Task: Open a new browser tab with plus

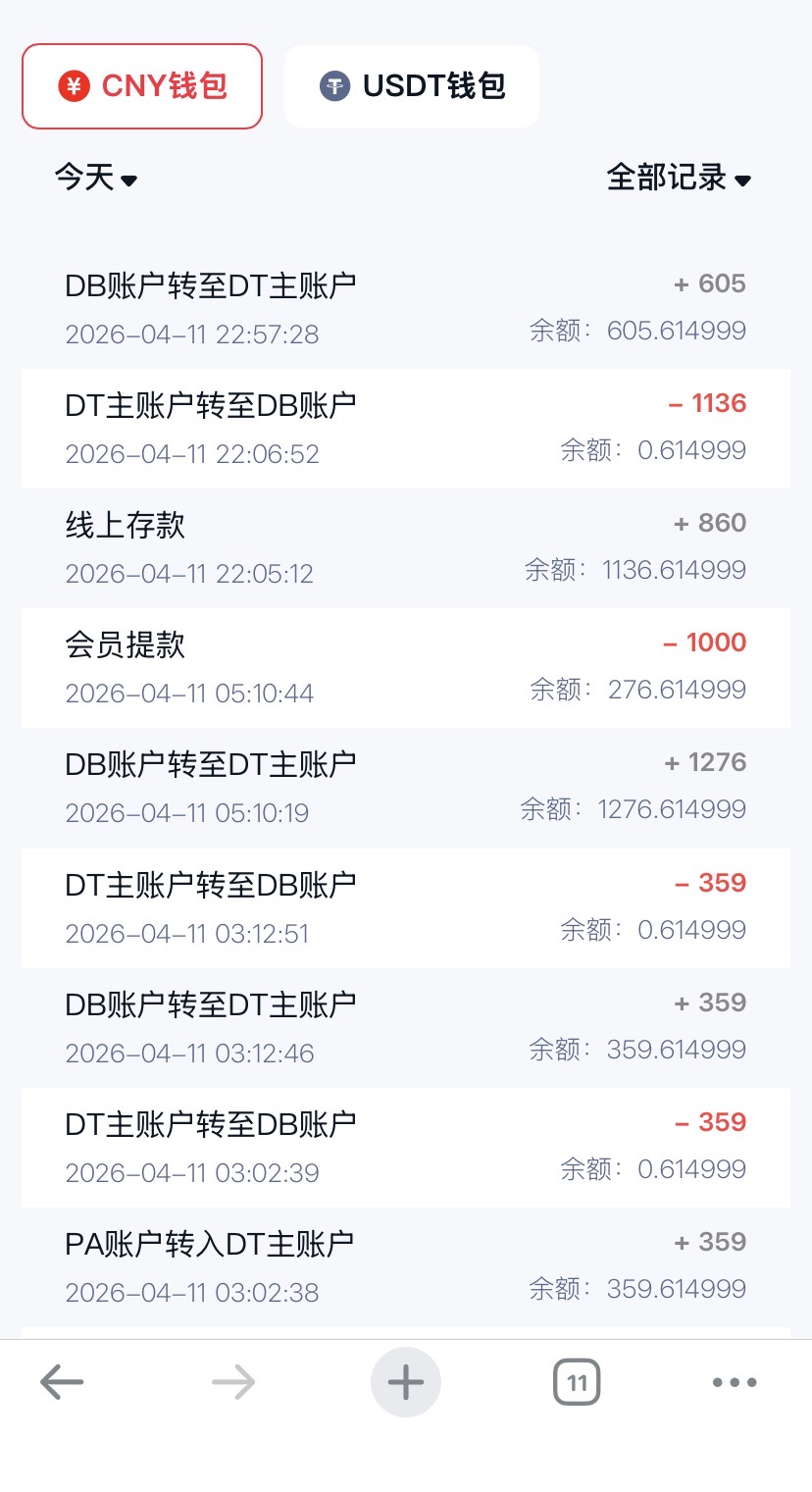Action: coord(405,1383)
